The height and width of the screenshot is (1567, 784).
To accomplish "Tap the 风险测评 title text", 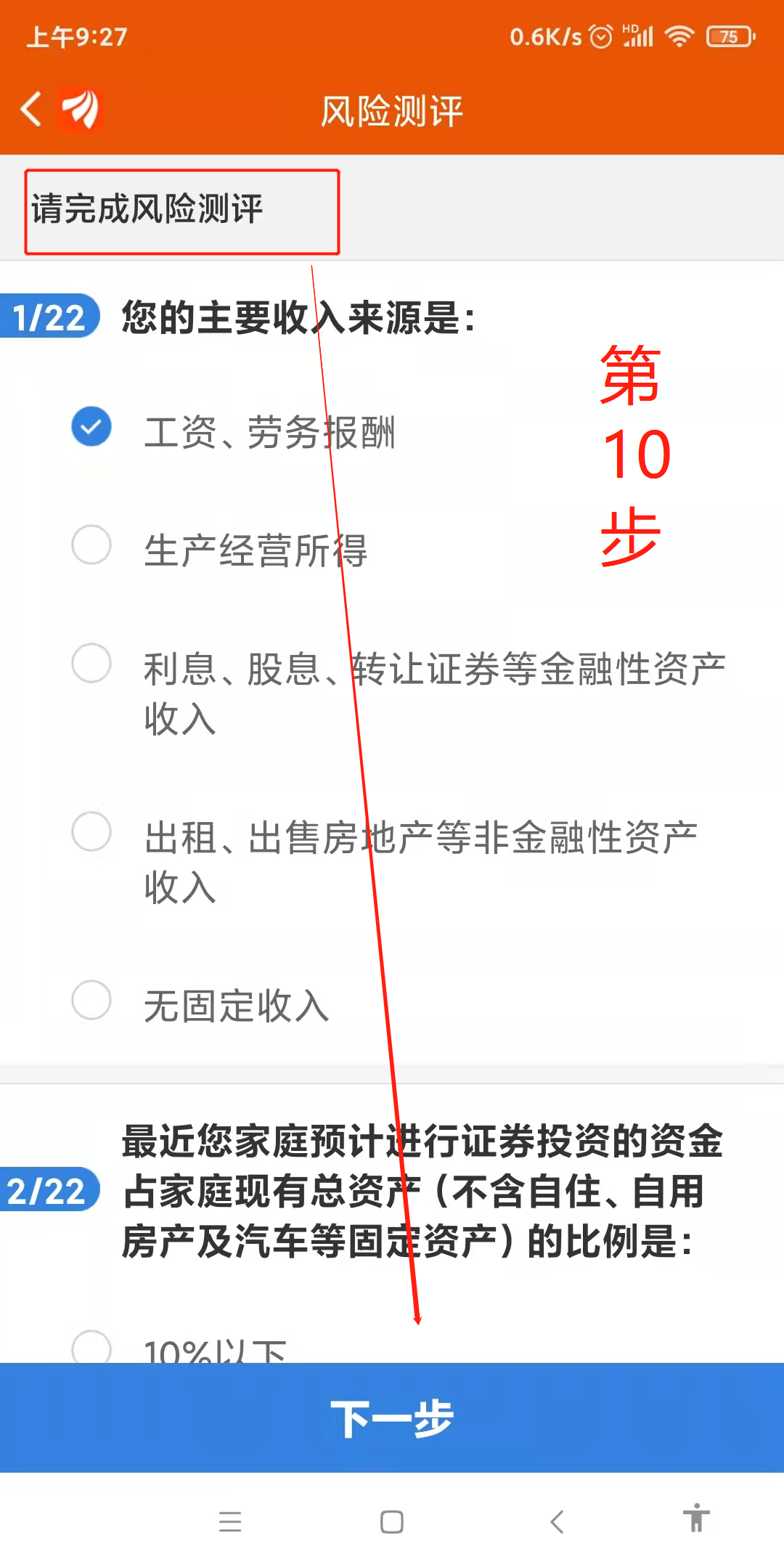I will [392, 110].
